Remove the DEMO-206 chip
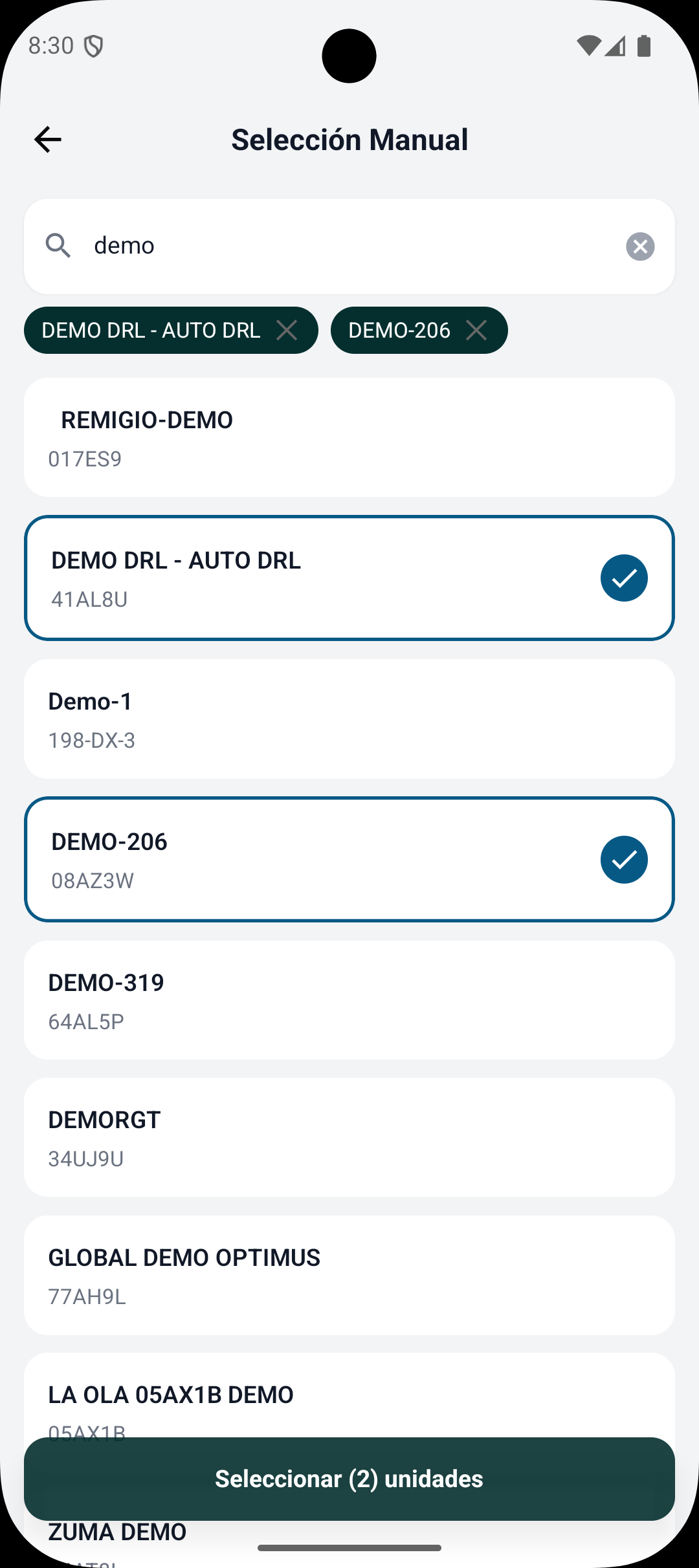The height and width of the screenshot is (1568, 699). [x=476, y=331]
